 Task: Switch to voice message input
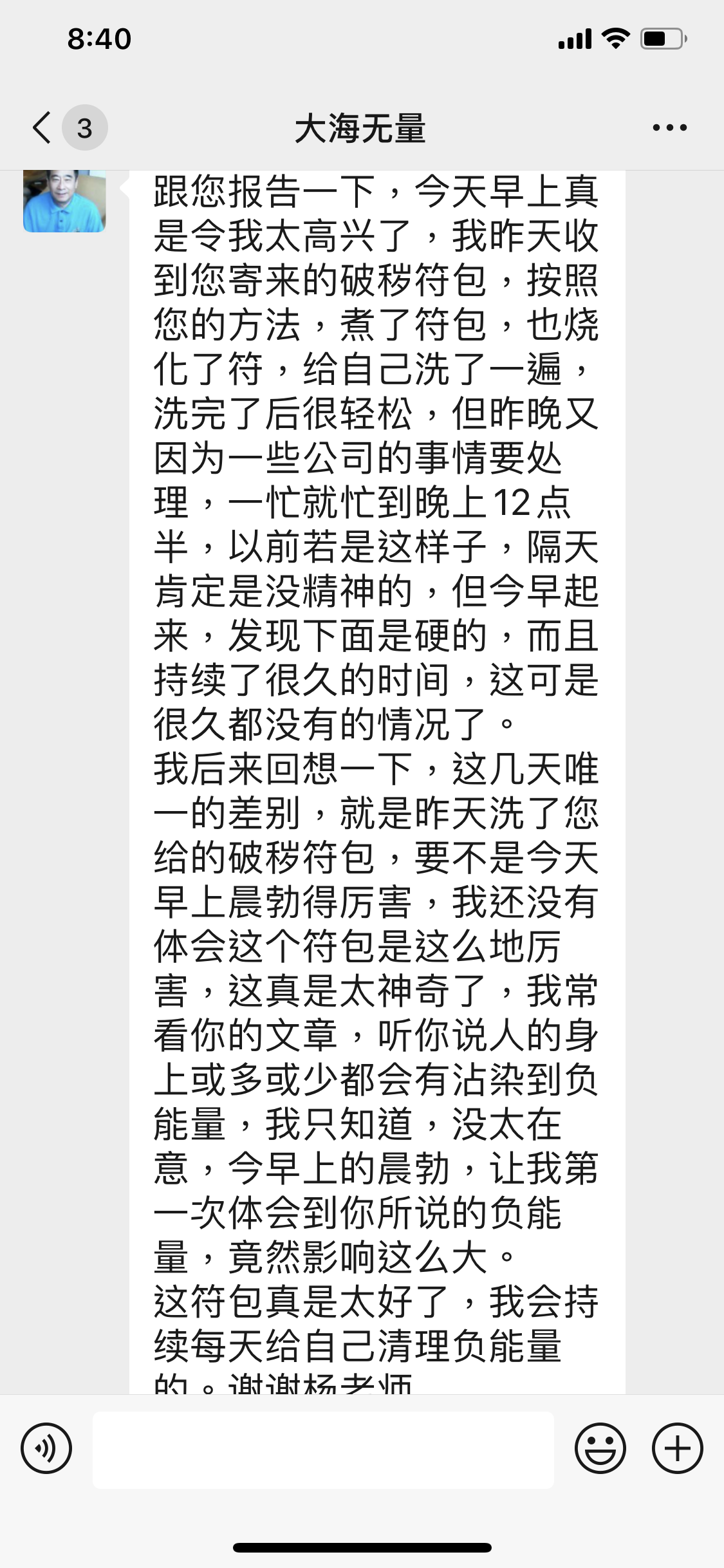pos(46,1449)
